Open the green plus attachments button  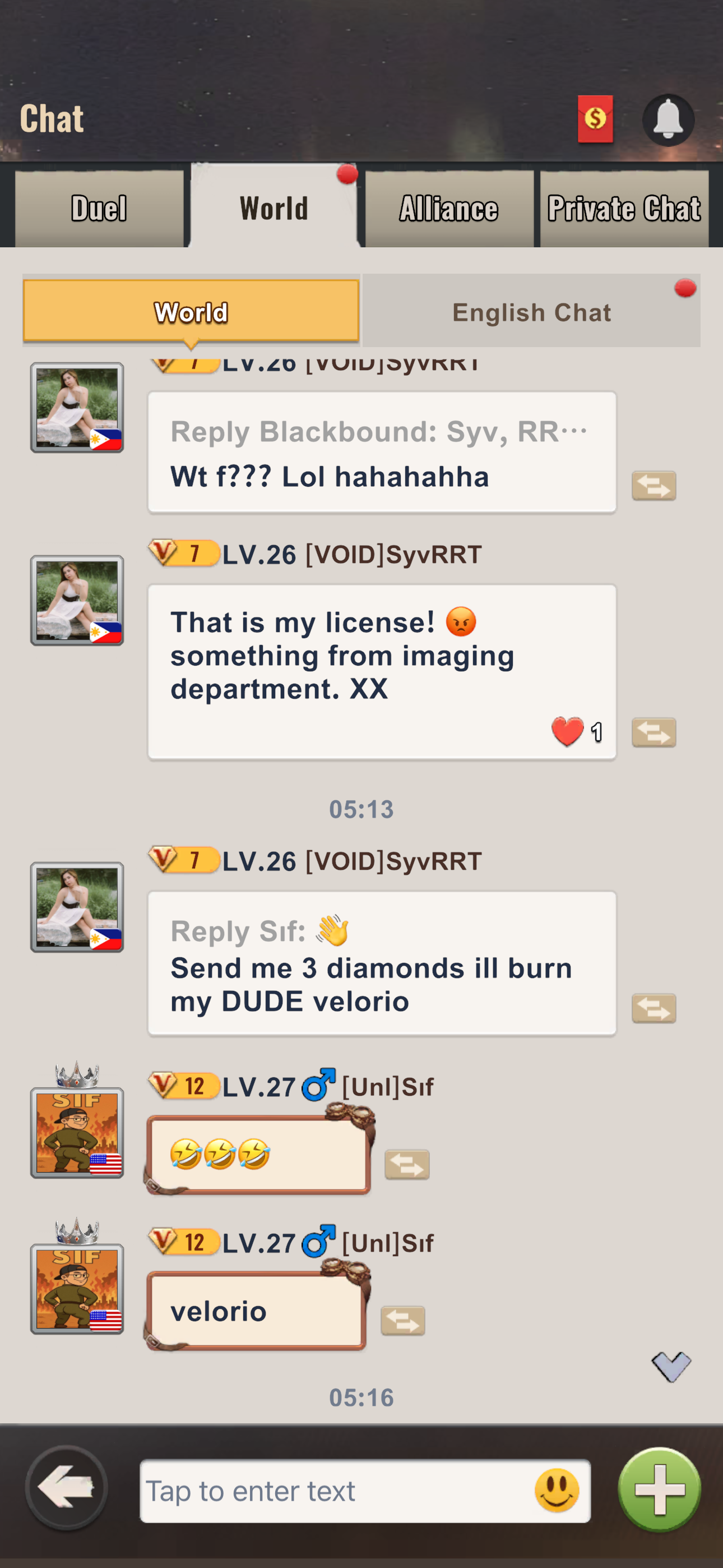[660, 1489]
